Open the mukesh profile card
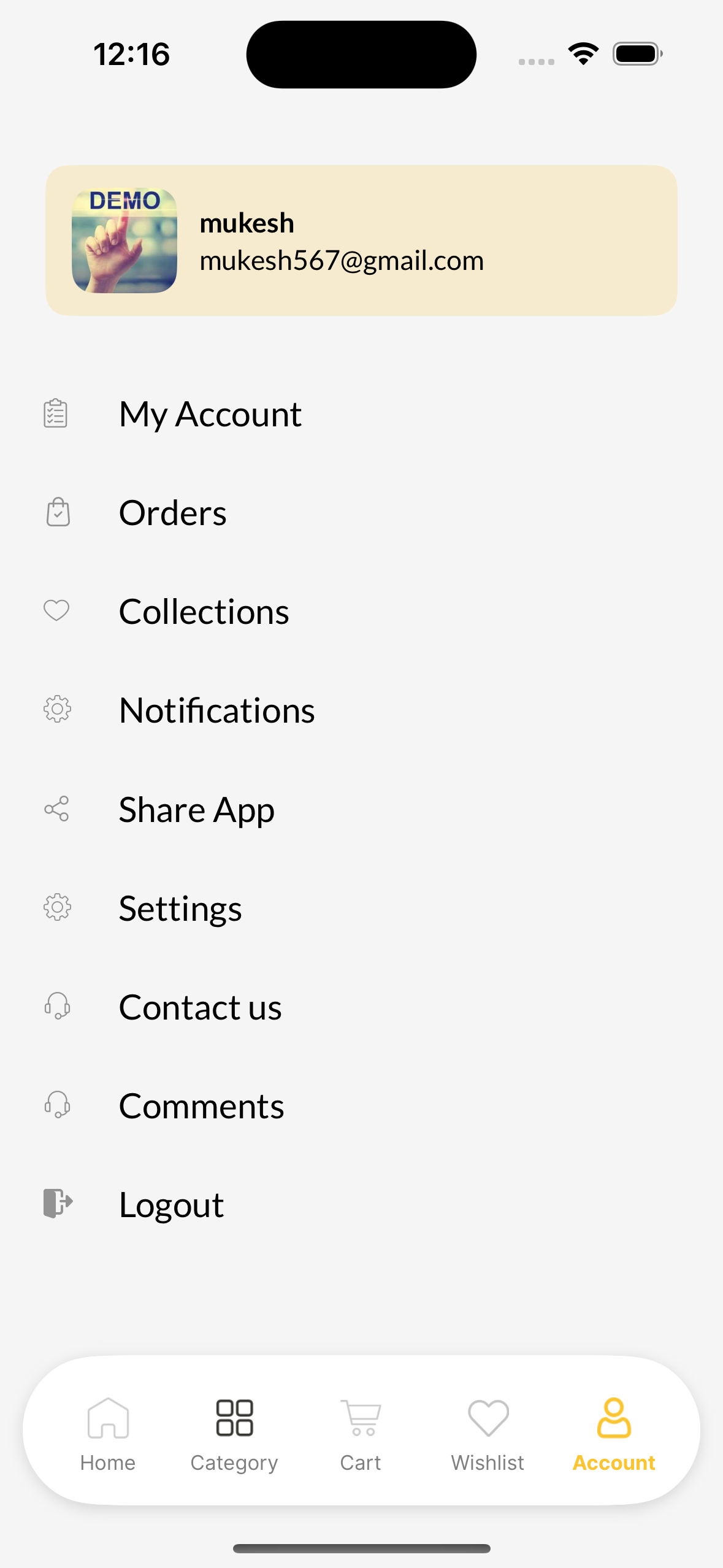 click(x=361, y=240)
